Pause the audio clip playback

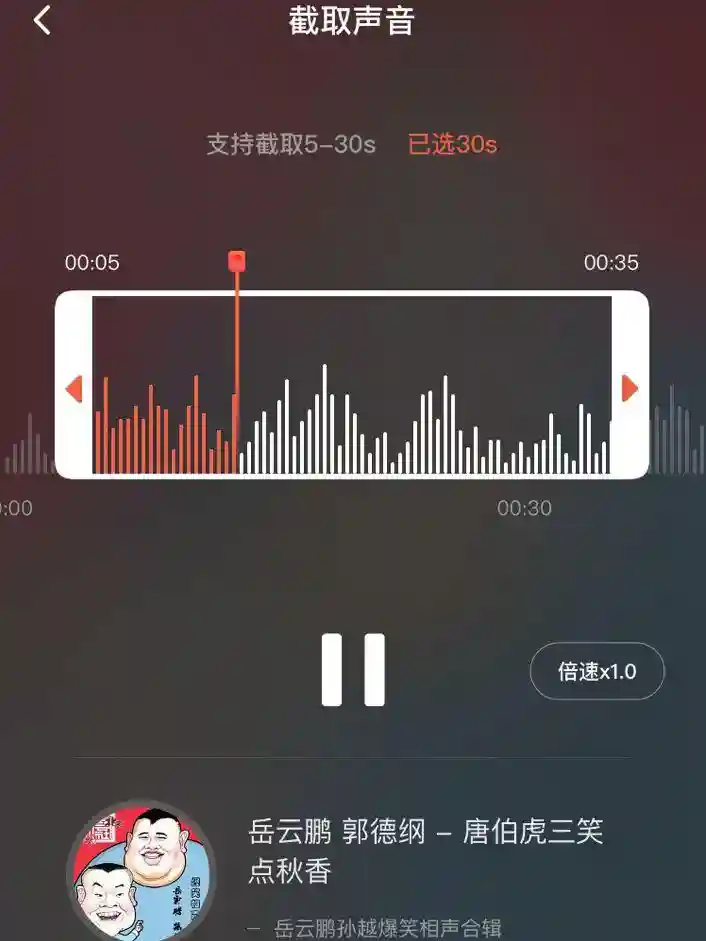click(x=353, y=669)
